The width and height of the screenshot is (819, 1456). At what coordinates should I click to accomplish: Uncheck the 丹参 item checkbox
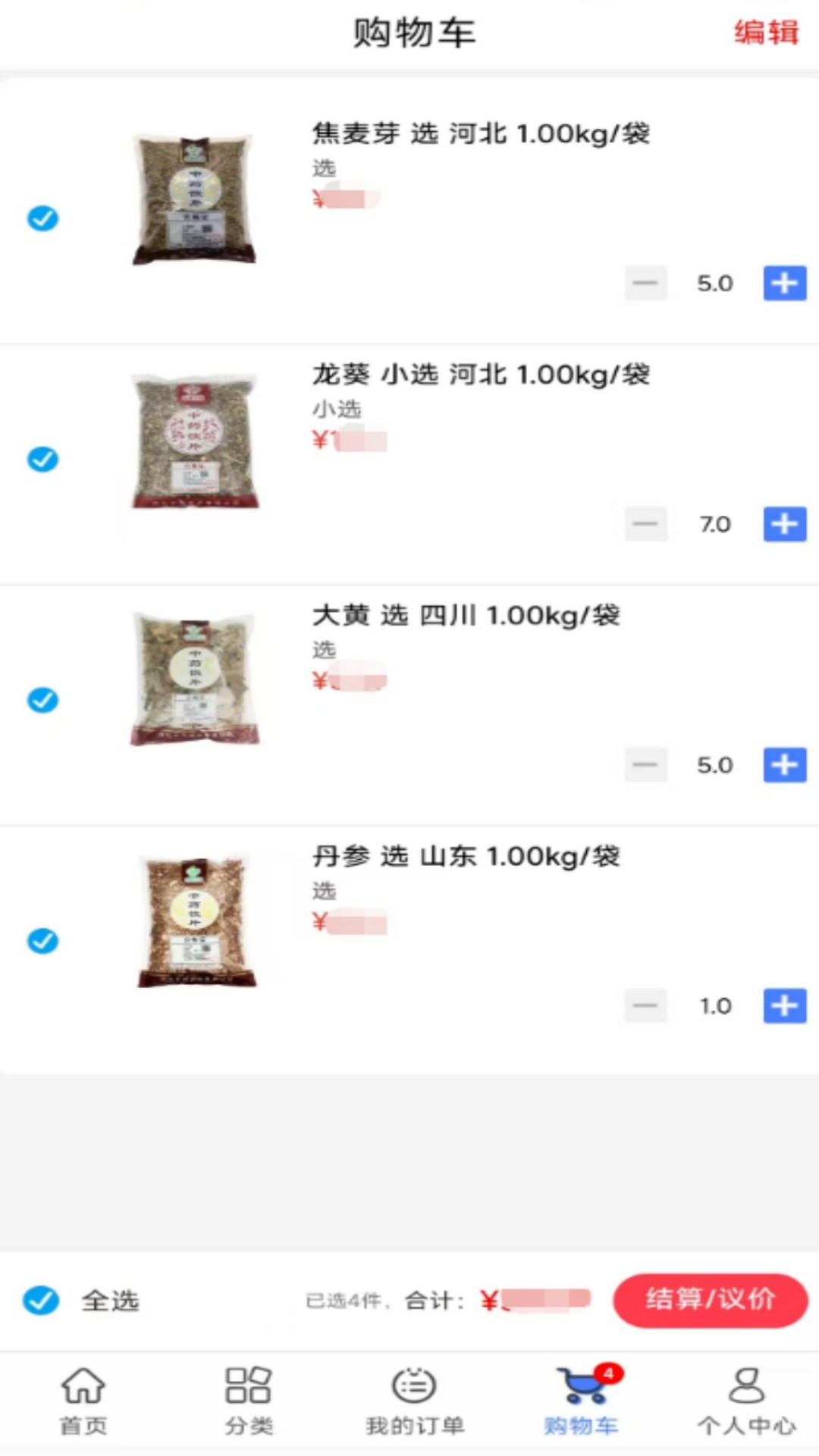42,941
